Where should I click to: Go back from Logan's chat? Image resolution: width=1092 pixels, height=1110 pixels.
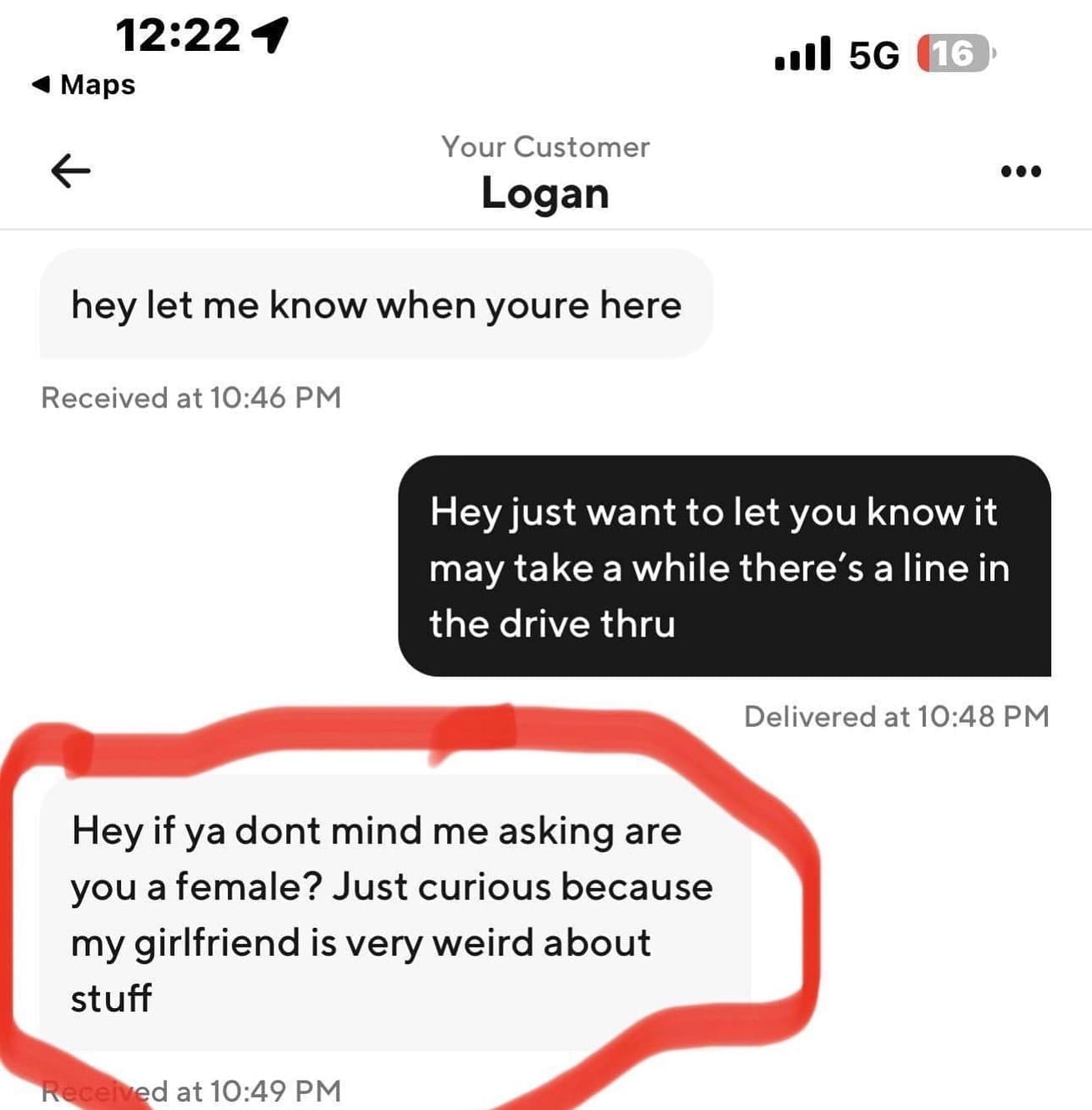pyautogui.click(x=71, y=171)
